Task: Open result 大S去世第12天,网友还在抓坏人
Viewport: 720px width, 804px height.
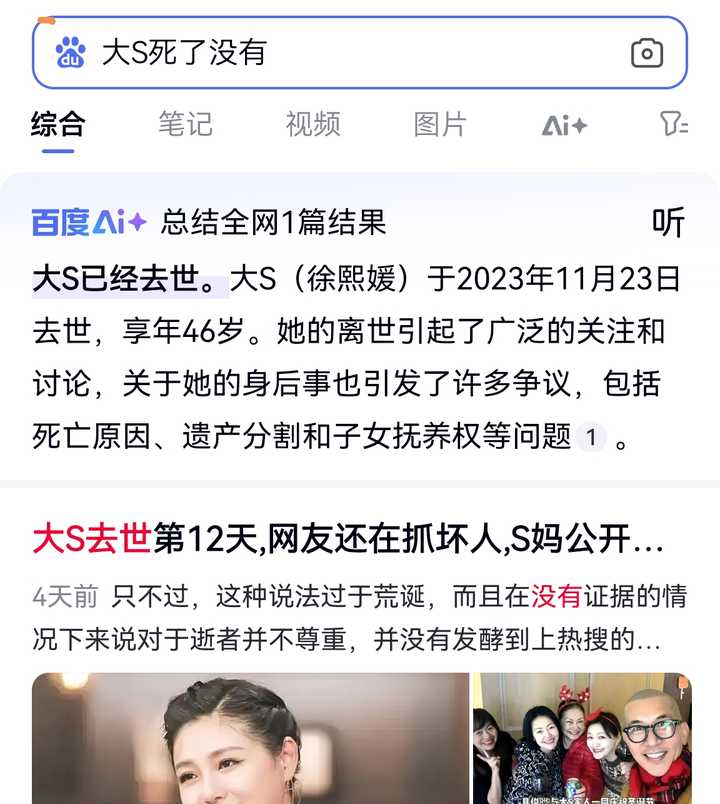Action: click(x=348, y=540)
